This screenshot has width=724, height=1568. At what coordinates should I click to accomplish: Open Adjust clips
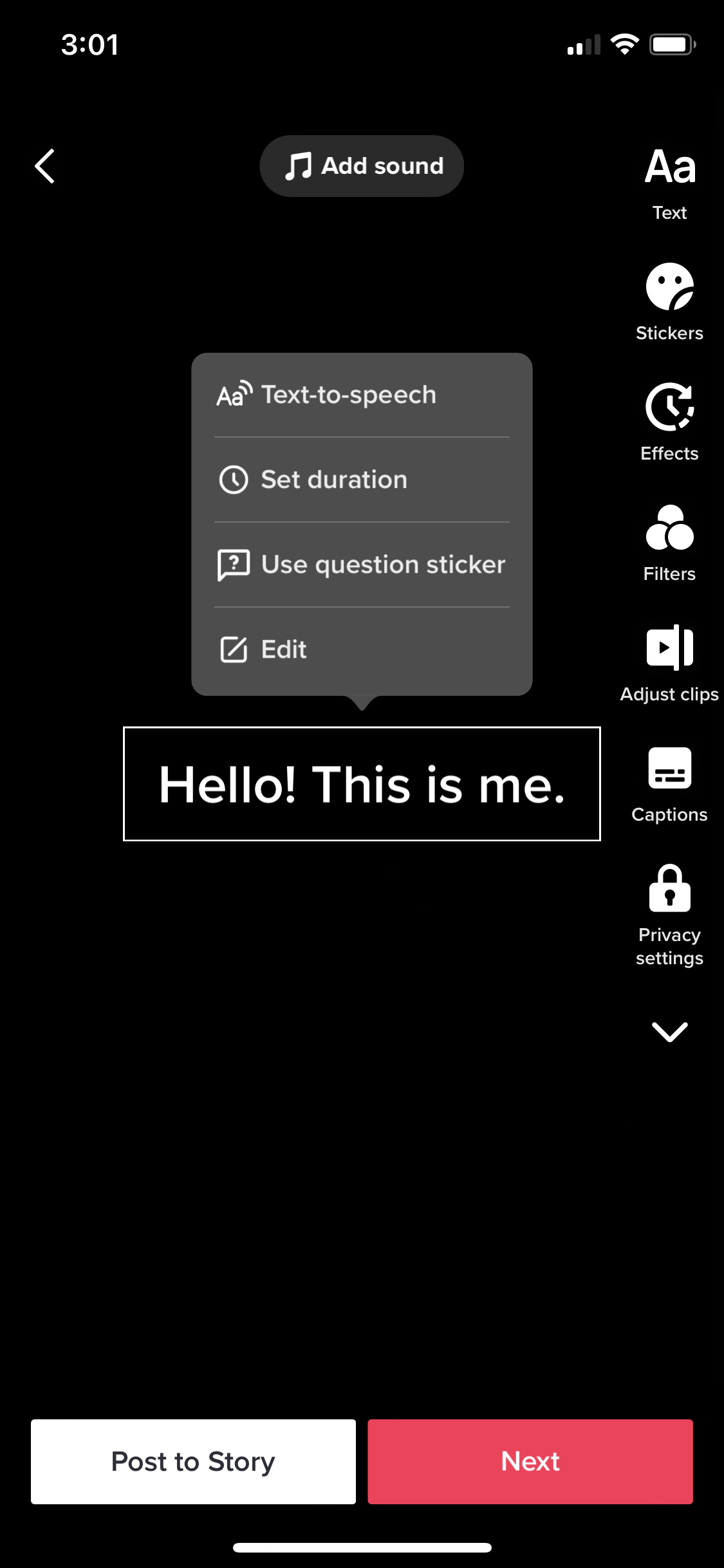(x=669, y=662)
